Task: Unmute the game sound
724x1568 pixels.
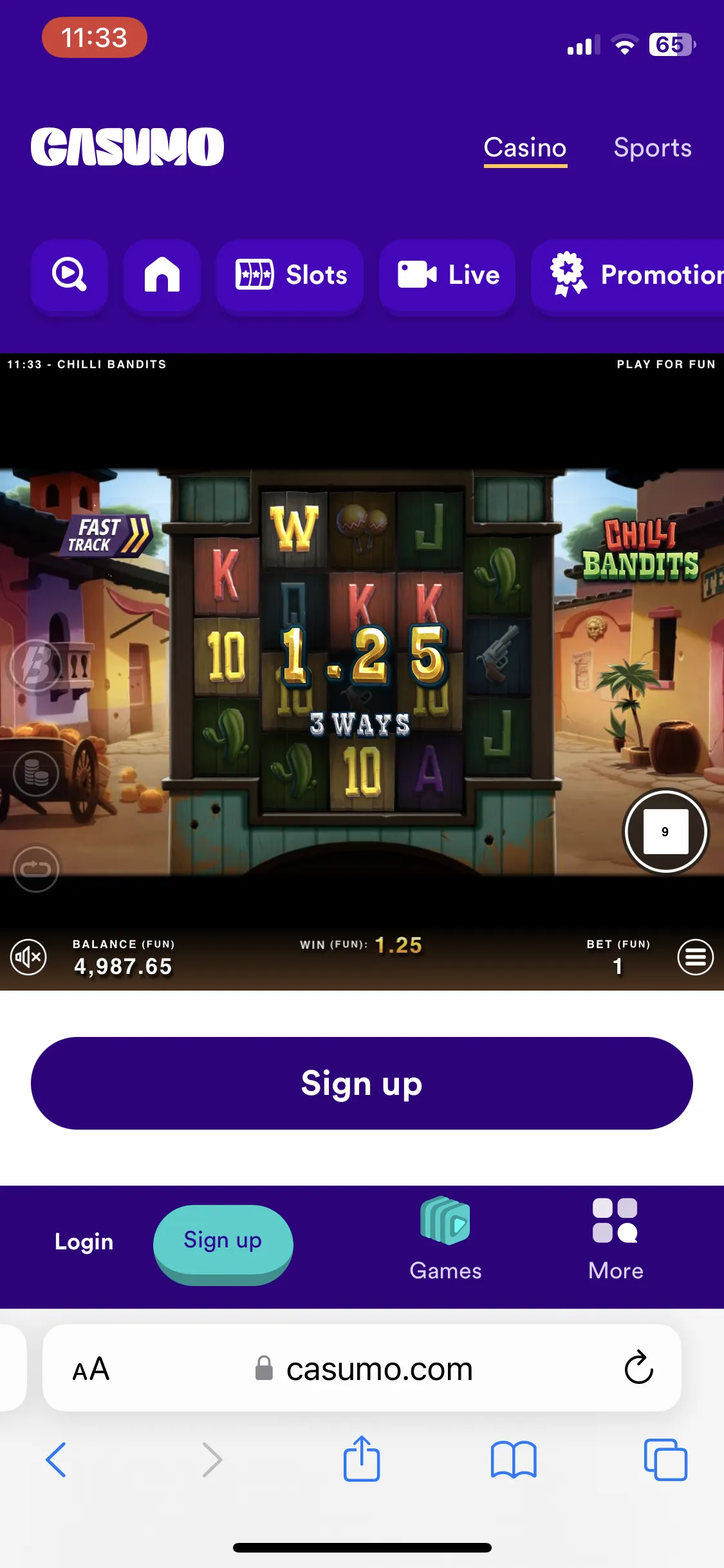Action: [29, 957]
